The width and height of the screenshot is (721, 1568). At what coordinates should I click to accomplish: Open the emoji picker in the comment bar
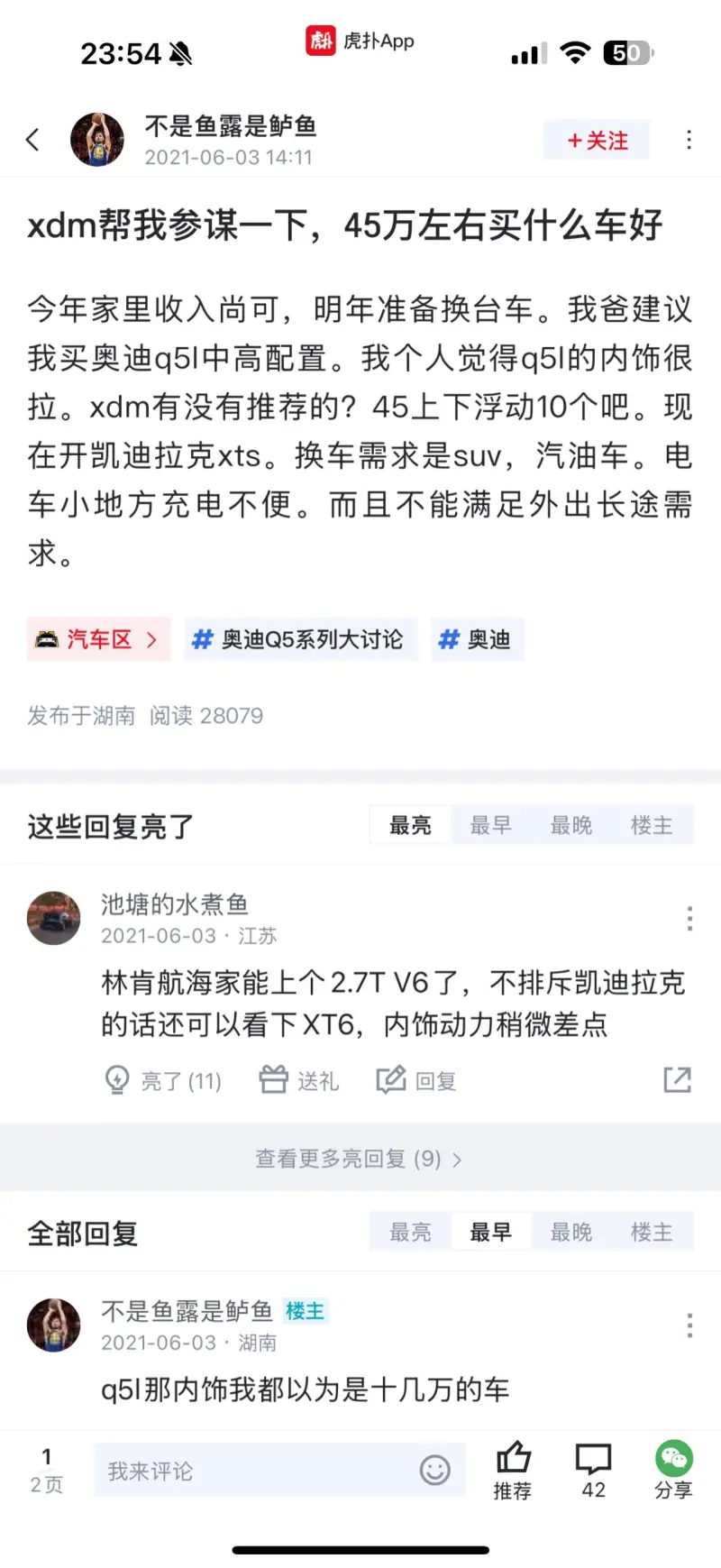[434, 1471]
